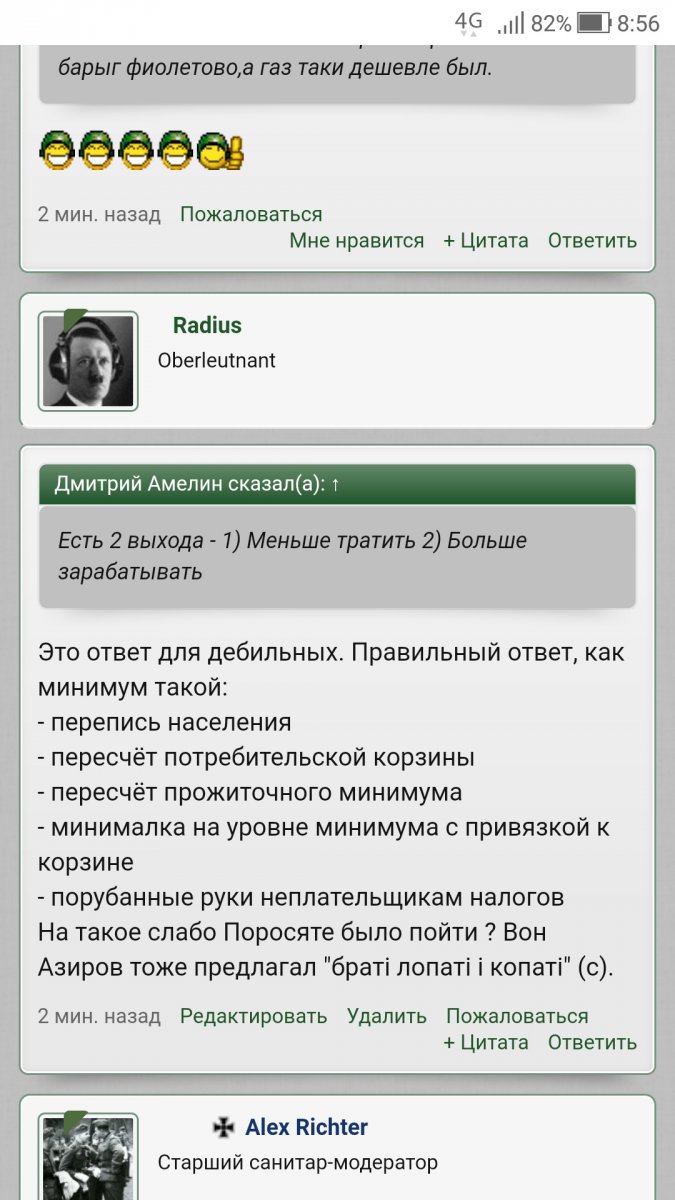
Task: Tap Пожаловаться under Radius's post
Action: coord(517,1017)
